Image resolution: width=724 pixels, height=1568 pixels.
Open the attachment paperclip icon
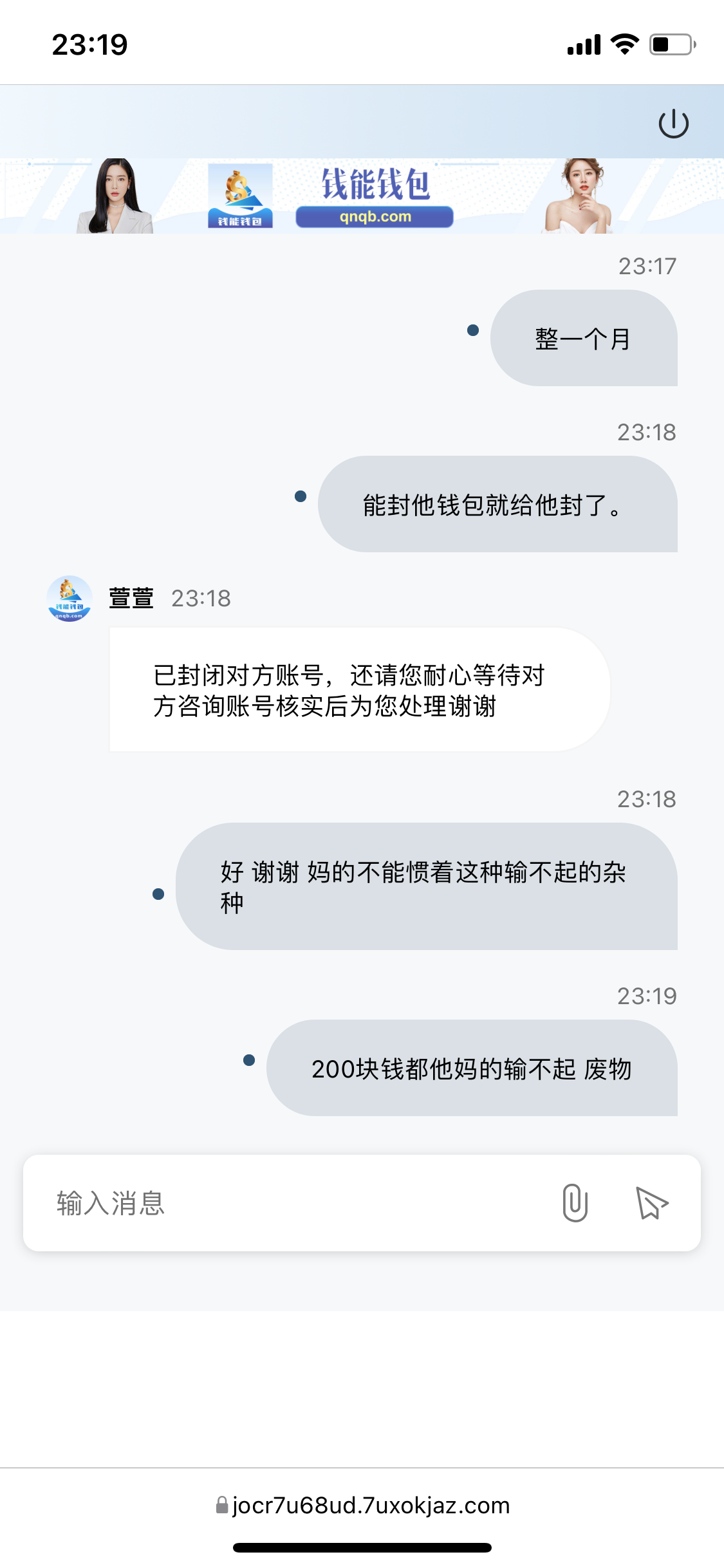pos(575,1202)
